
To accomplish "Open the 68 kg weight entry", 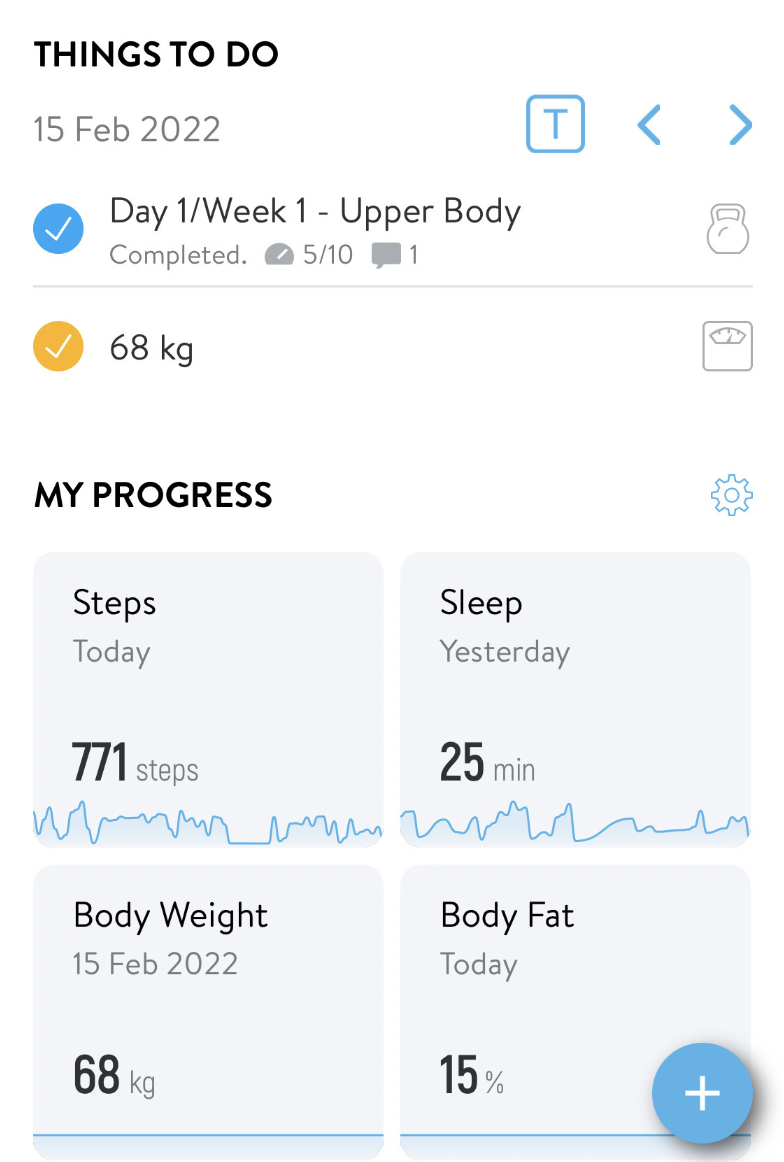I will coord(151,348).
